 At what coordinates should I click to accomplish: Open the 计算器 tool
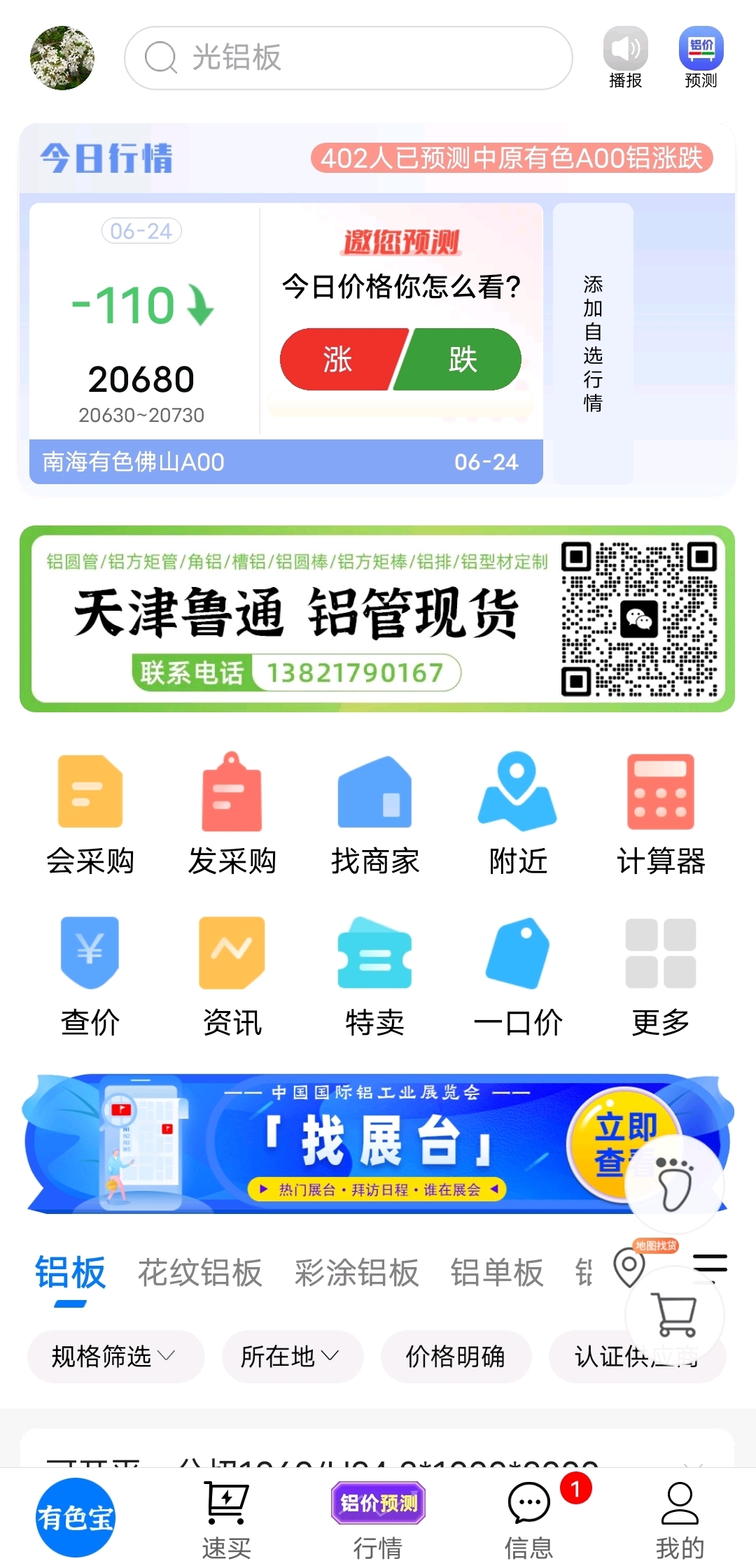click(x=661, y=815)
